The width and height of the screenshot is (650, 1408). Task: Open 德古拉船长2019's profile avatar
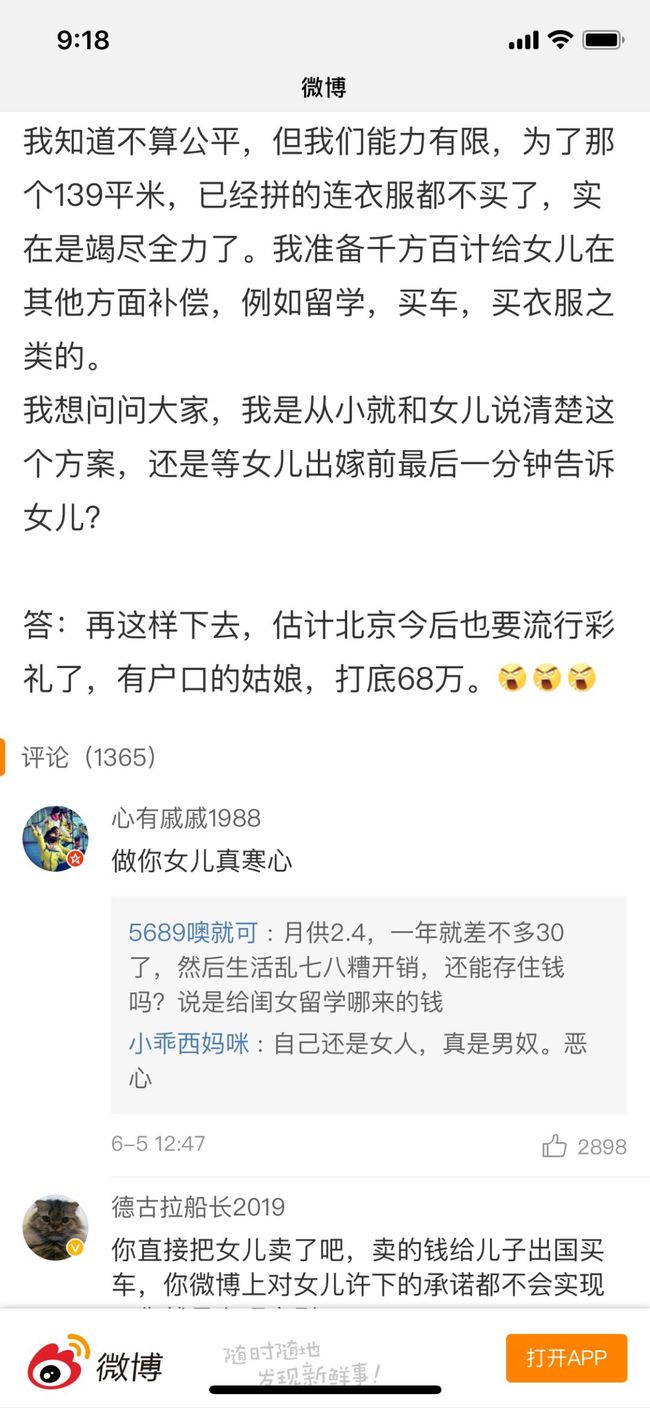click(55, 1226)
